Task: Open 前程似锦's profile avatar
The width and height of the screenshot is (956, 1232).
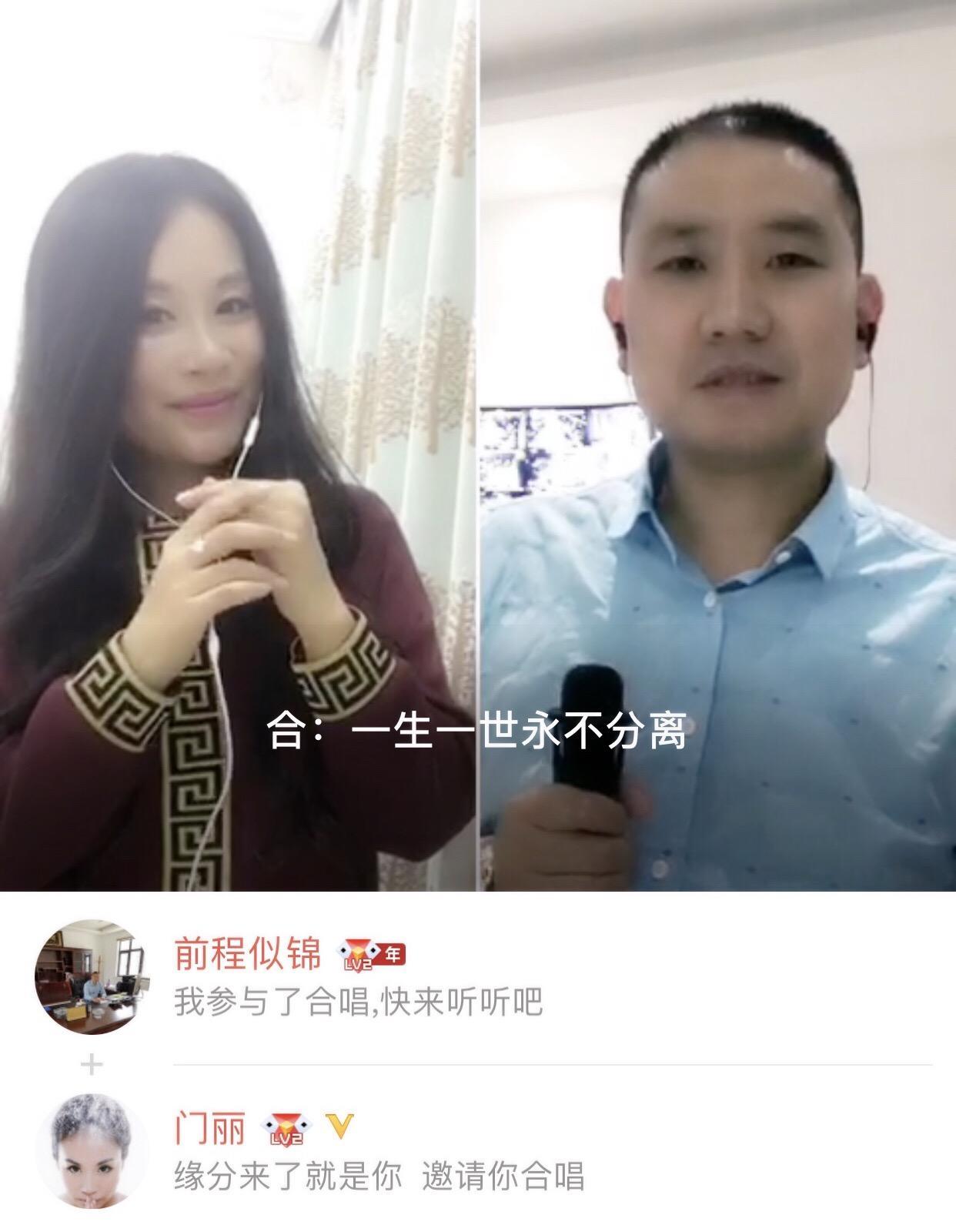Action: click(92, 976)
